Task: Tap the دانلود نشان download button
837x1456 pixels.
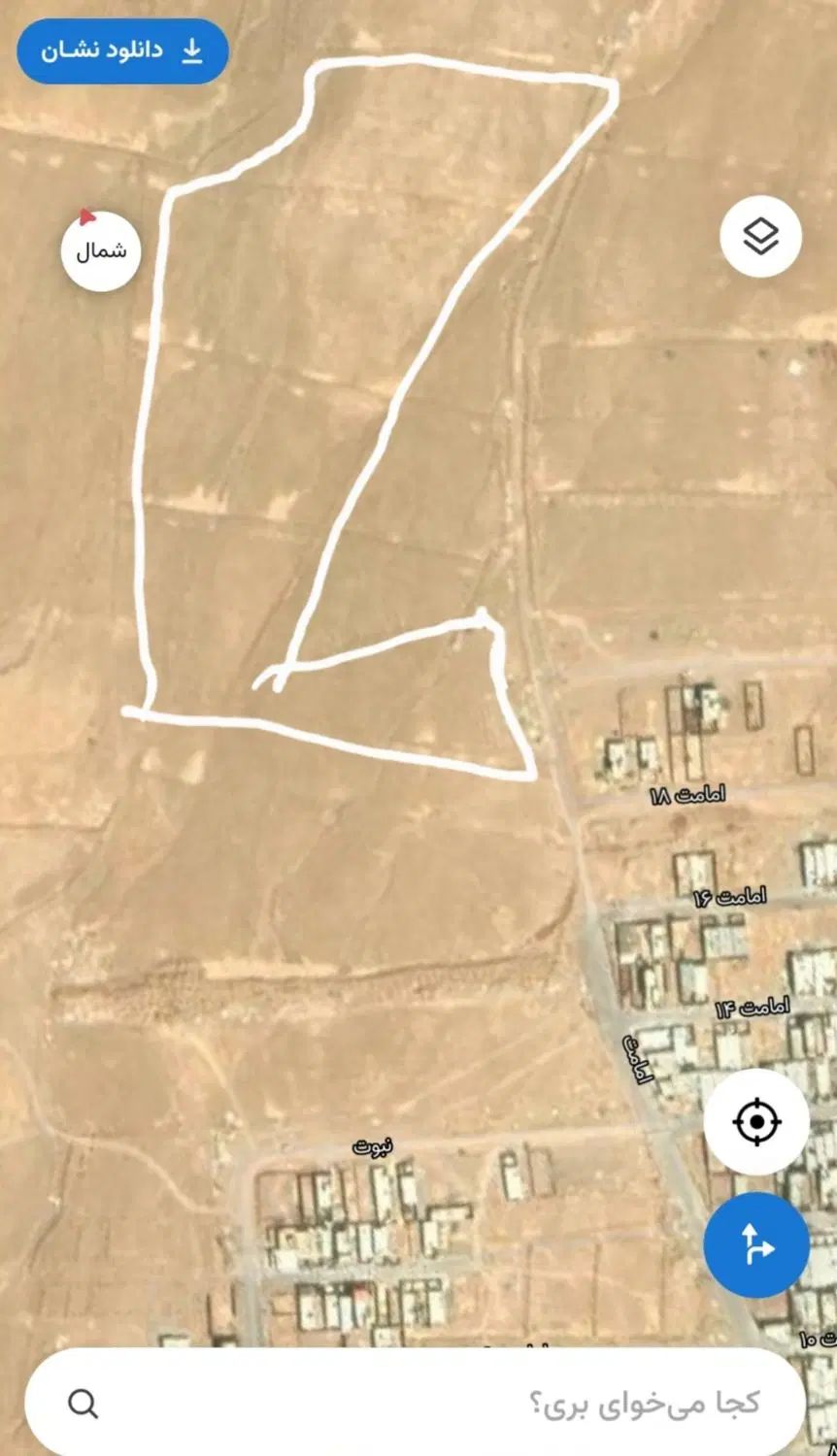Action: [122, 50]
